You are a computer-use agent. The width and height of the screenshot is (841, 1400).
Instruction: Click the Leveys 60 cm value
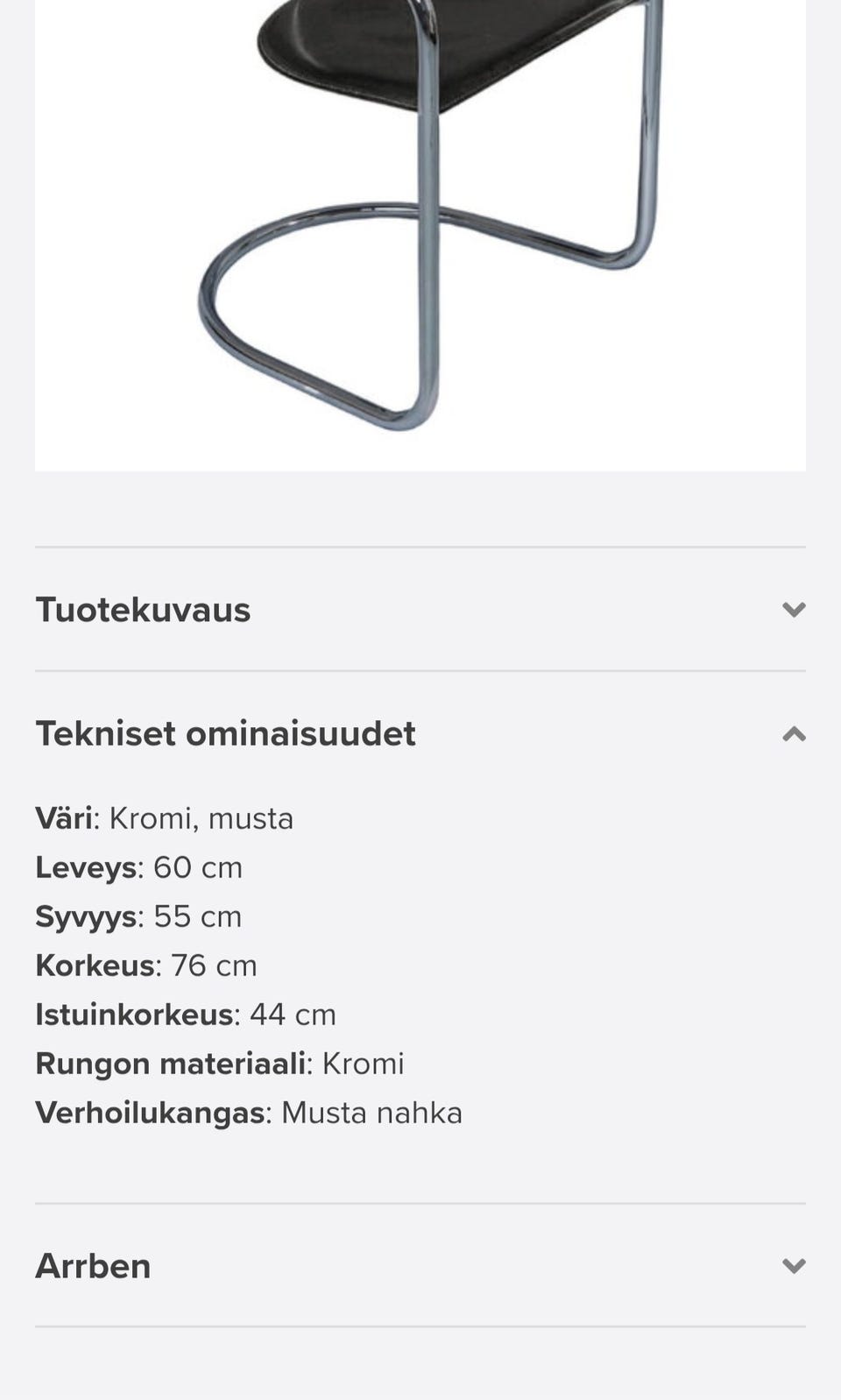coord(197,866)
